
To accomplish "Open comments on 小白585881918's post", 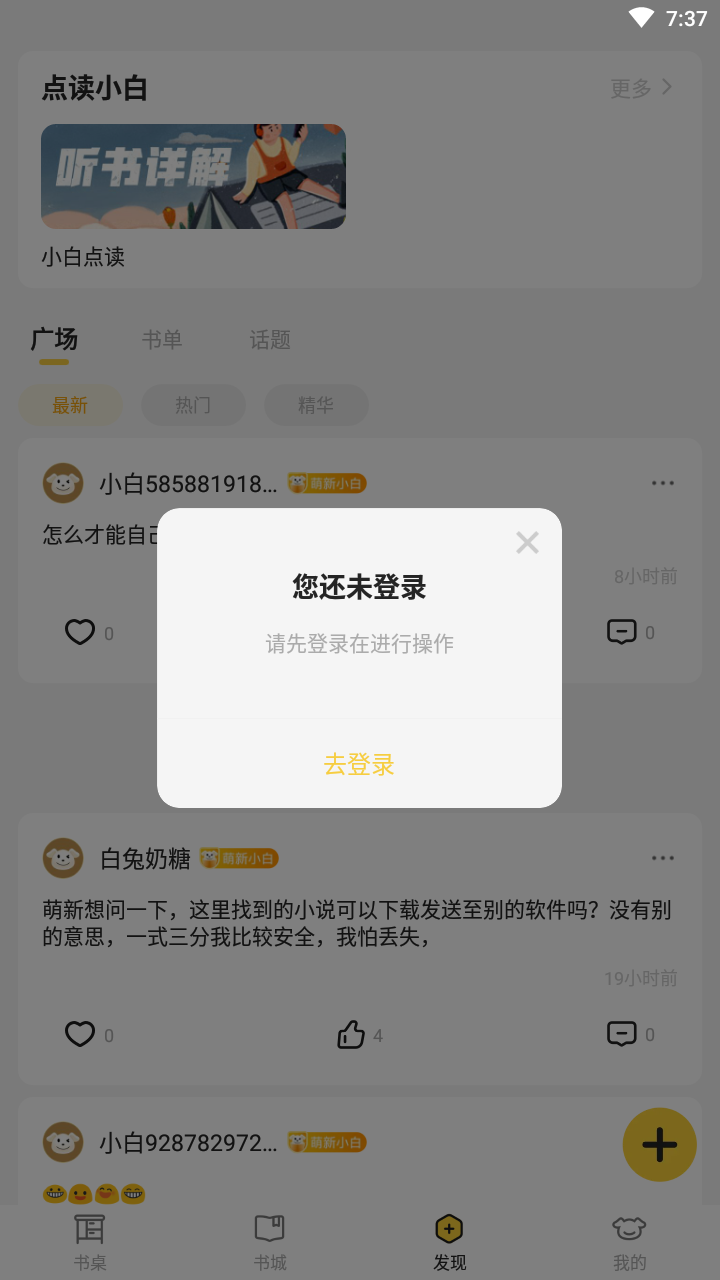I will click(622, 632).
